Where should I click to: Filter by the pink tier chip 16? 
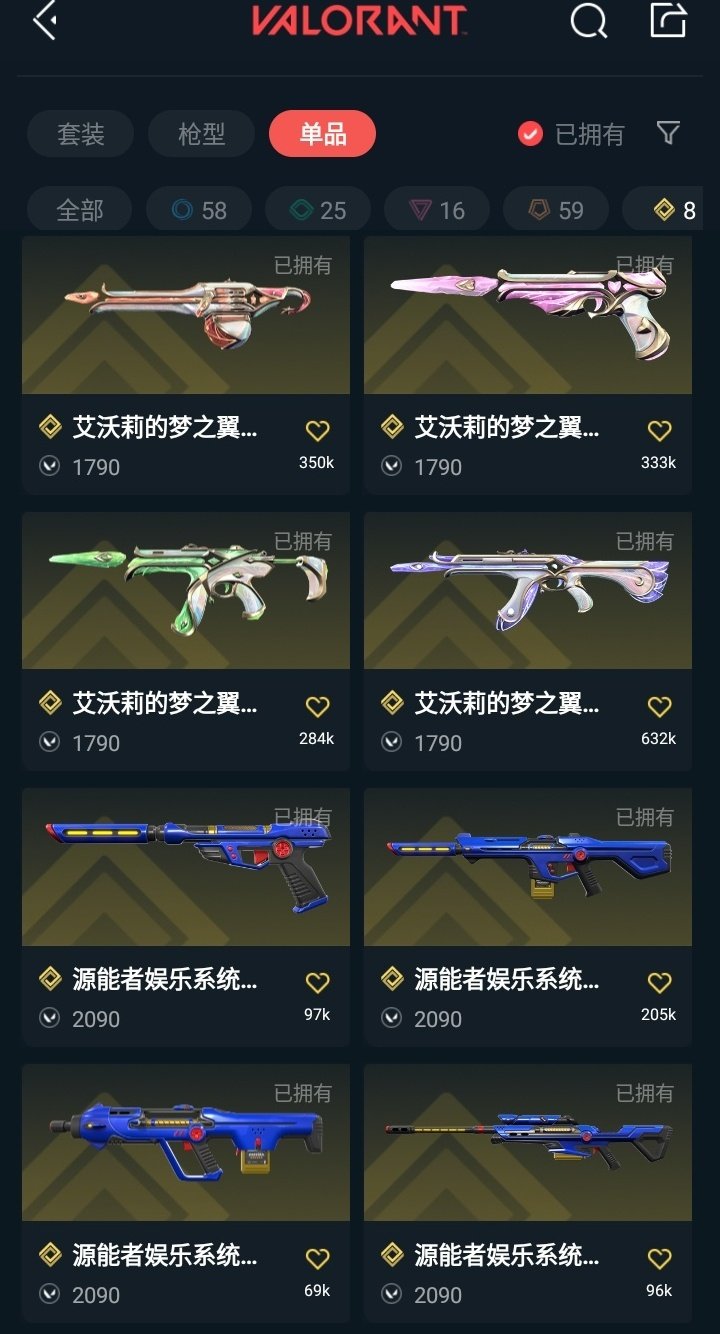point(437,210)
